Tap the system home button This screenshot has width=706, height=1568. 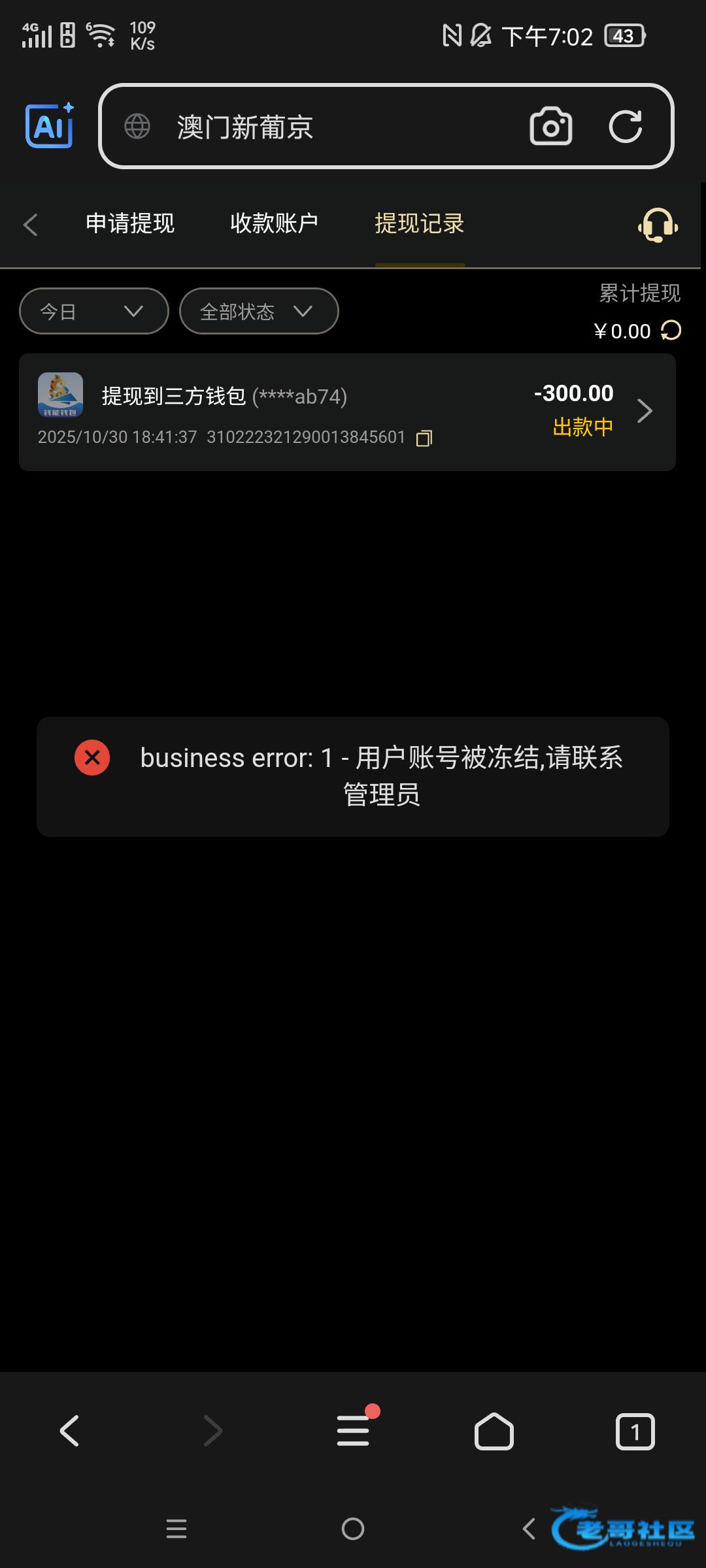(x=353, y=1529)
